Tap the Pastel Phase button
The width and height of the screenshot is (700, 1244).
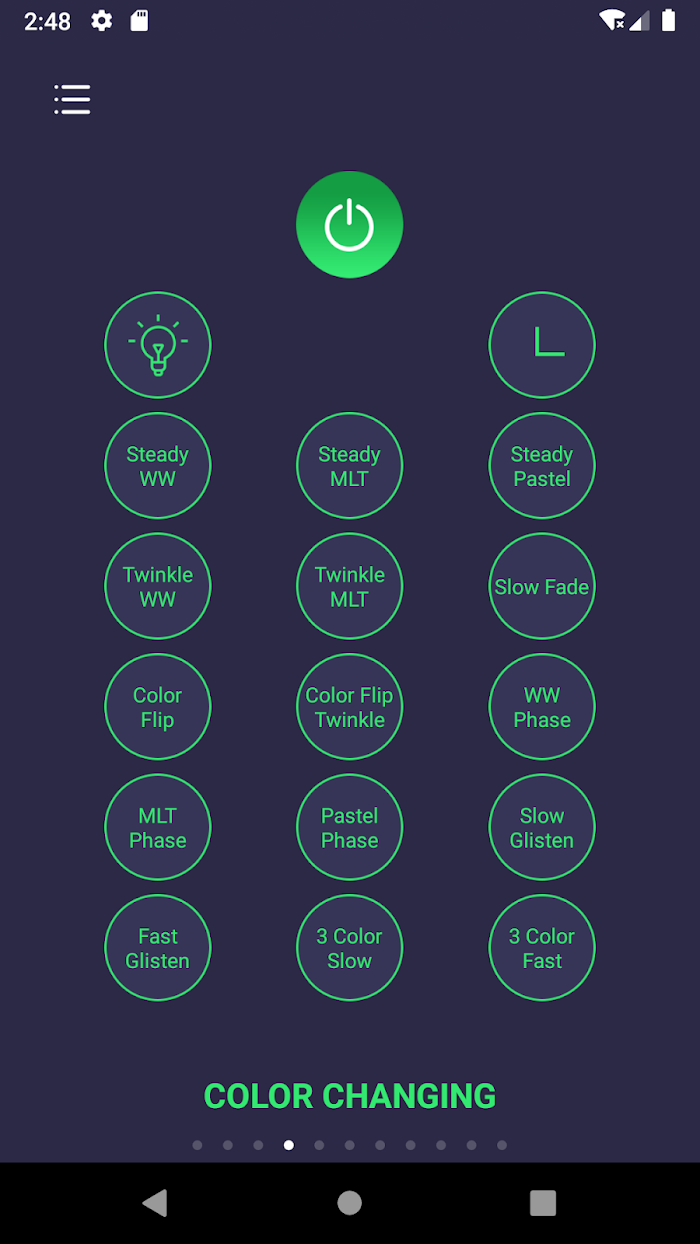tap(349, 828)
